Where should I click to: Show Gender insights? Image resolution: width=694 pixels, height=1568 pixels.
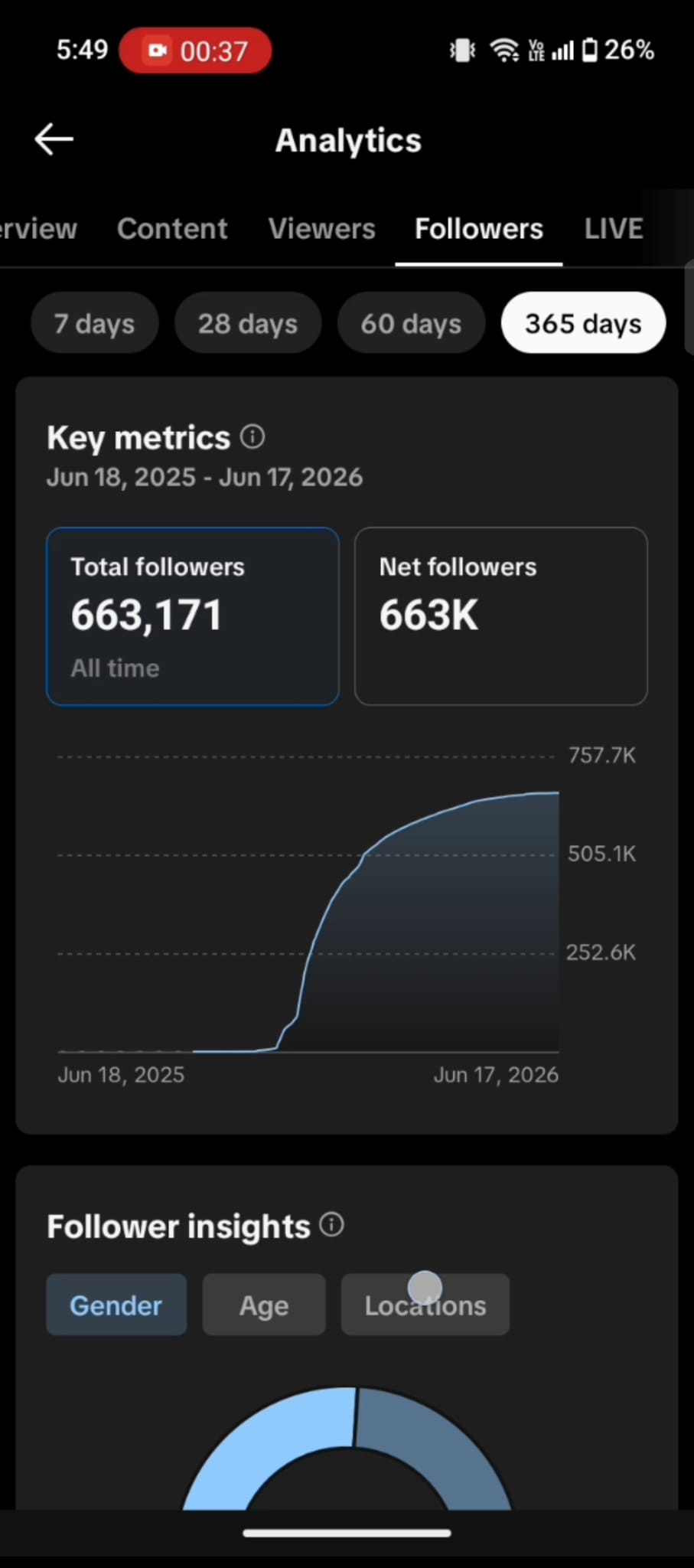pyautogui.click(x=116, y=1305)
